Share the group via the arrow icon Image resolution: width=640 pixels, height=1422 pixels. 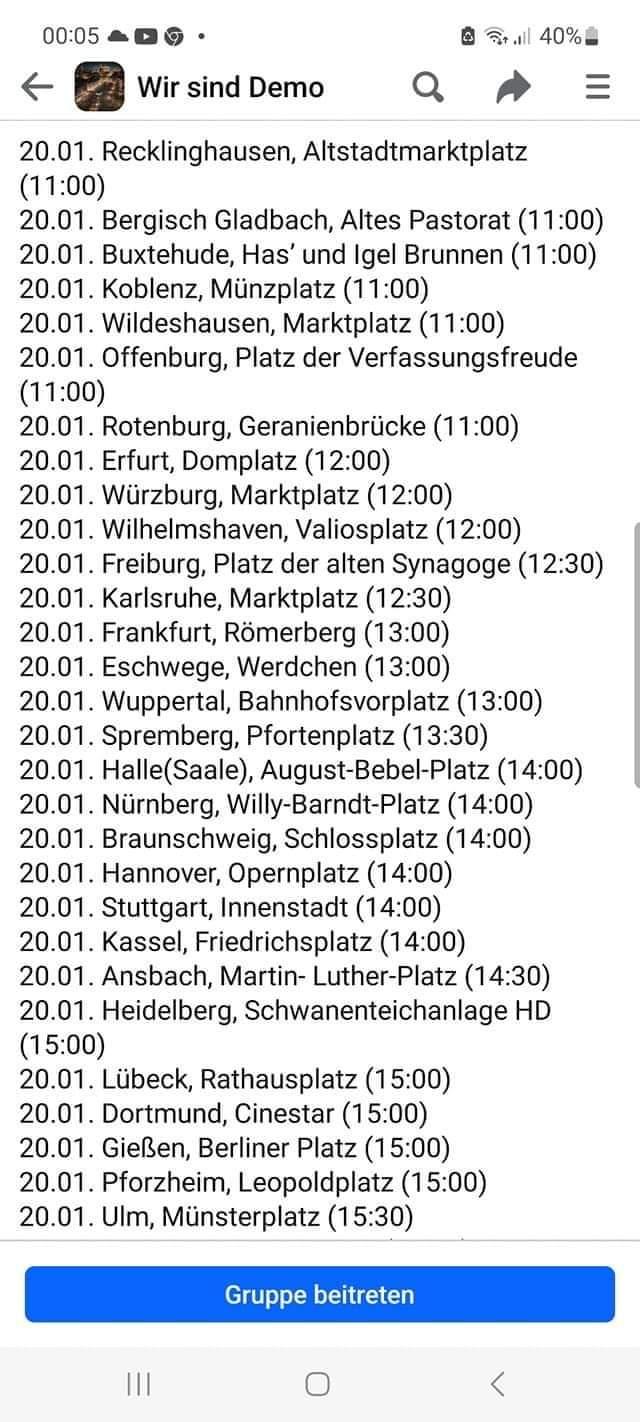click(x=513, y=88)
